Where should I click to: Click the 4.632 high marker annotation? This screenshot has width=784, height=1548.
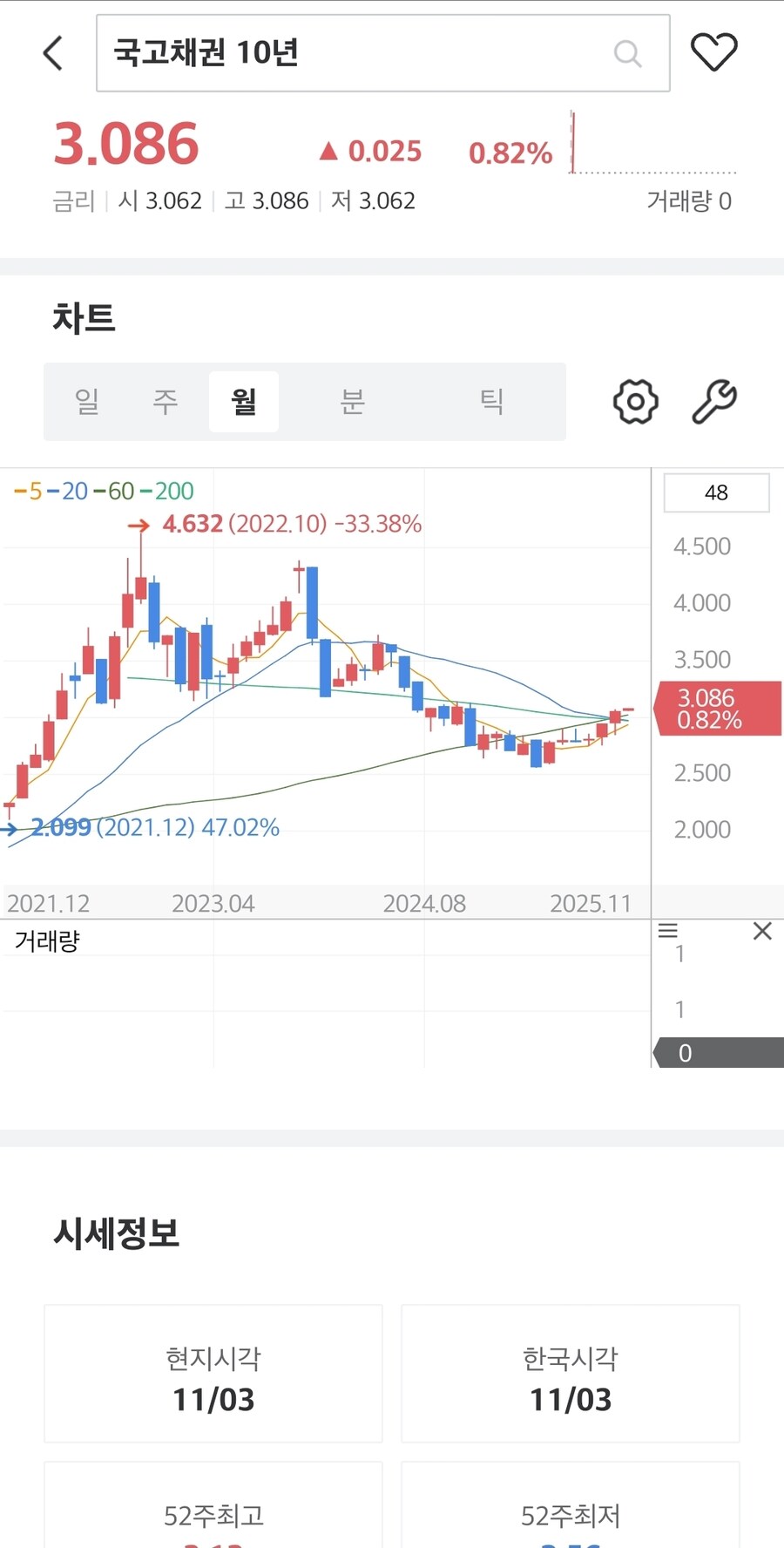pyautogui.click(x=193, y=525)
